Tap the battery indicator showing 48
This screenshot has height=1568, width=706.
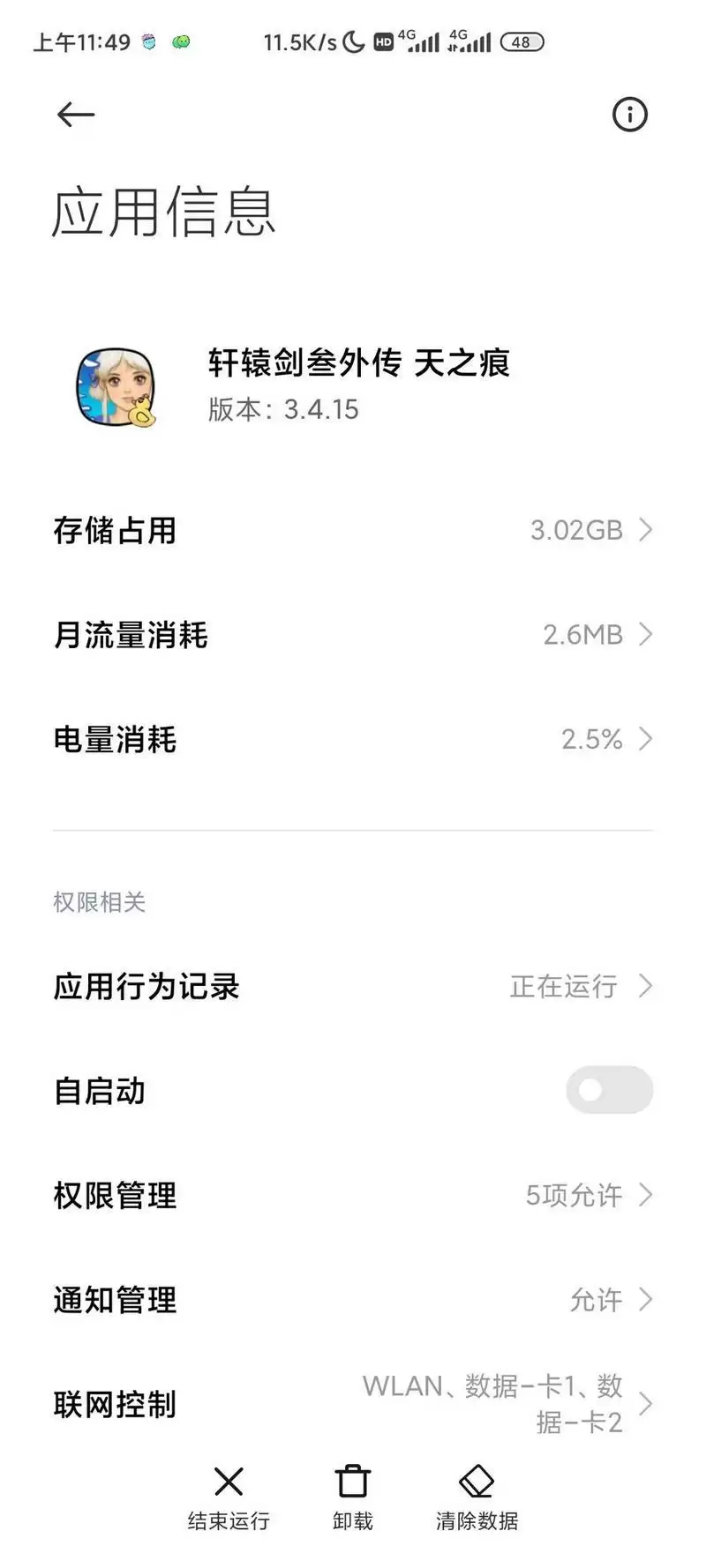pos(521,41)
